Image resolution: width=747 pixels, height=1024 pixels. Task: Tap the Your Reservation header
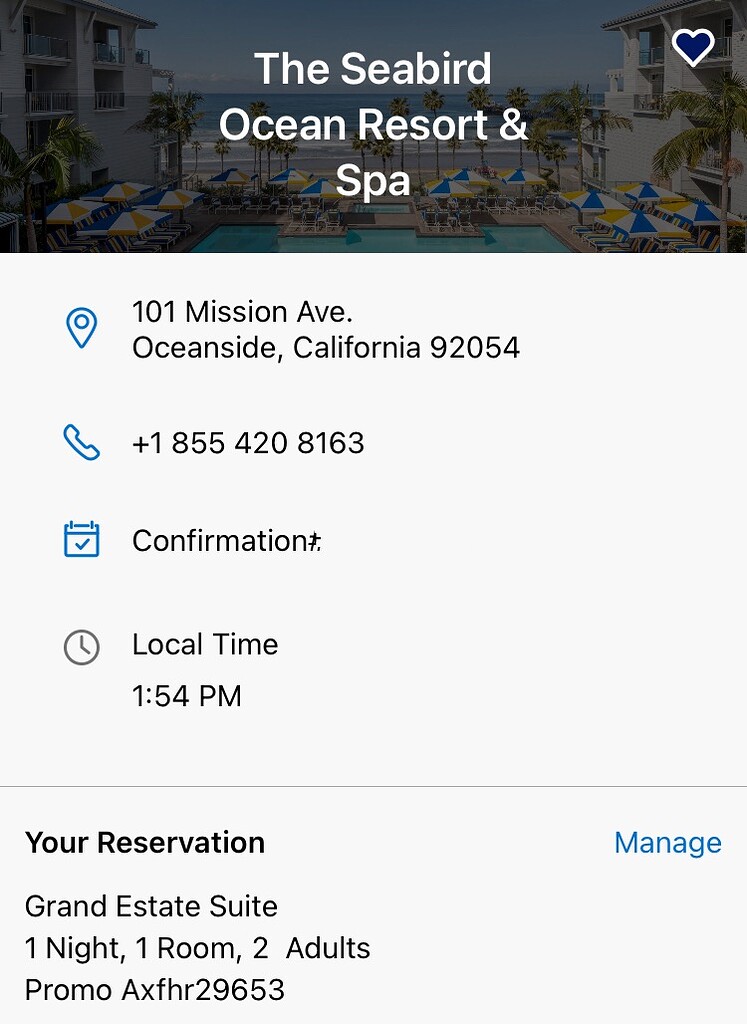point(146,842)
